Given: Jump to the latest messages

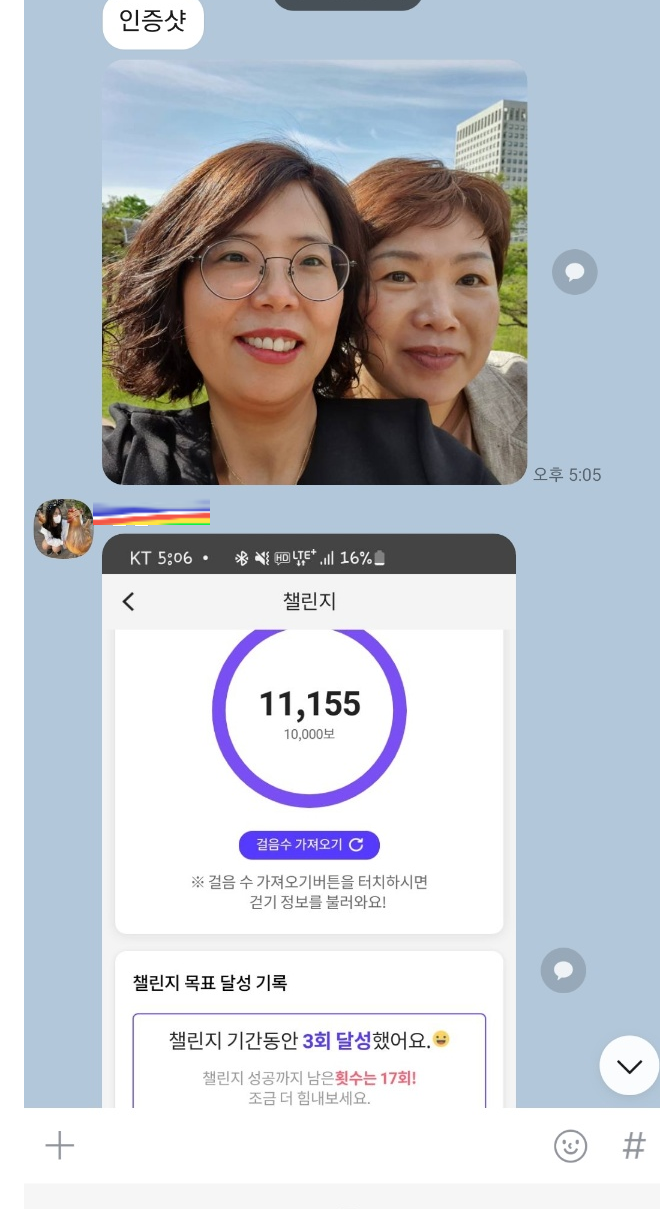Looking at the screenshot, I should tap(629, 1066).
